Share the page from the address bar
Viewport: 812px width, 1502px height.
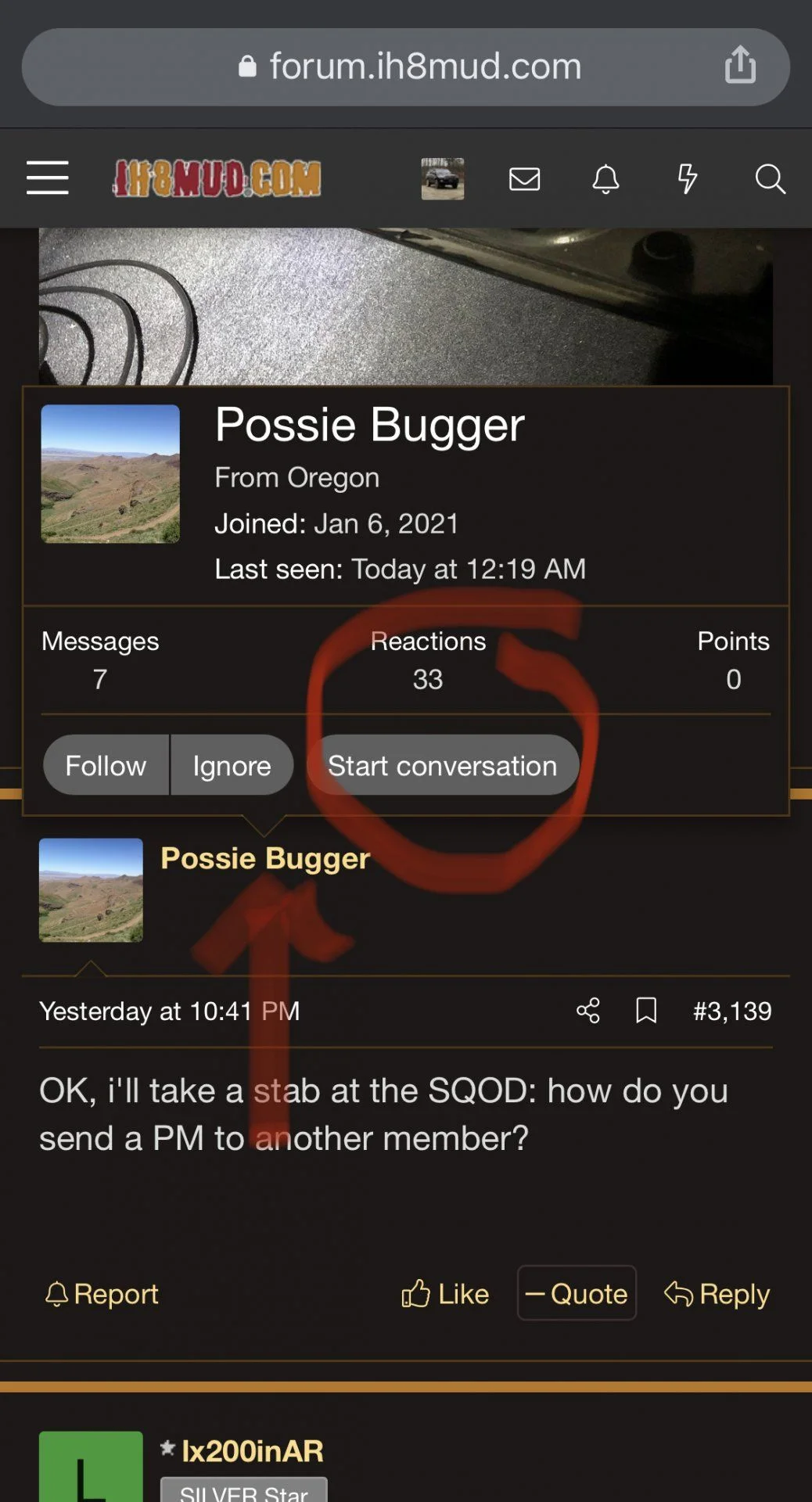click(x=740, y=65)
